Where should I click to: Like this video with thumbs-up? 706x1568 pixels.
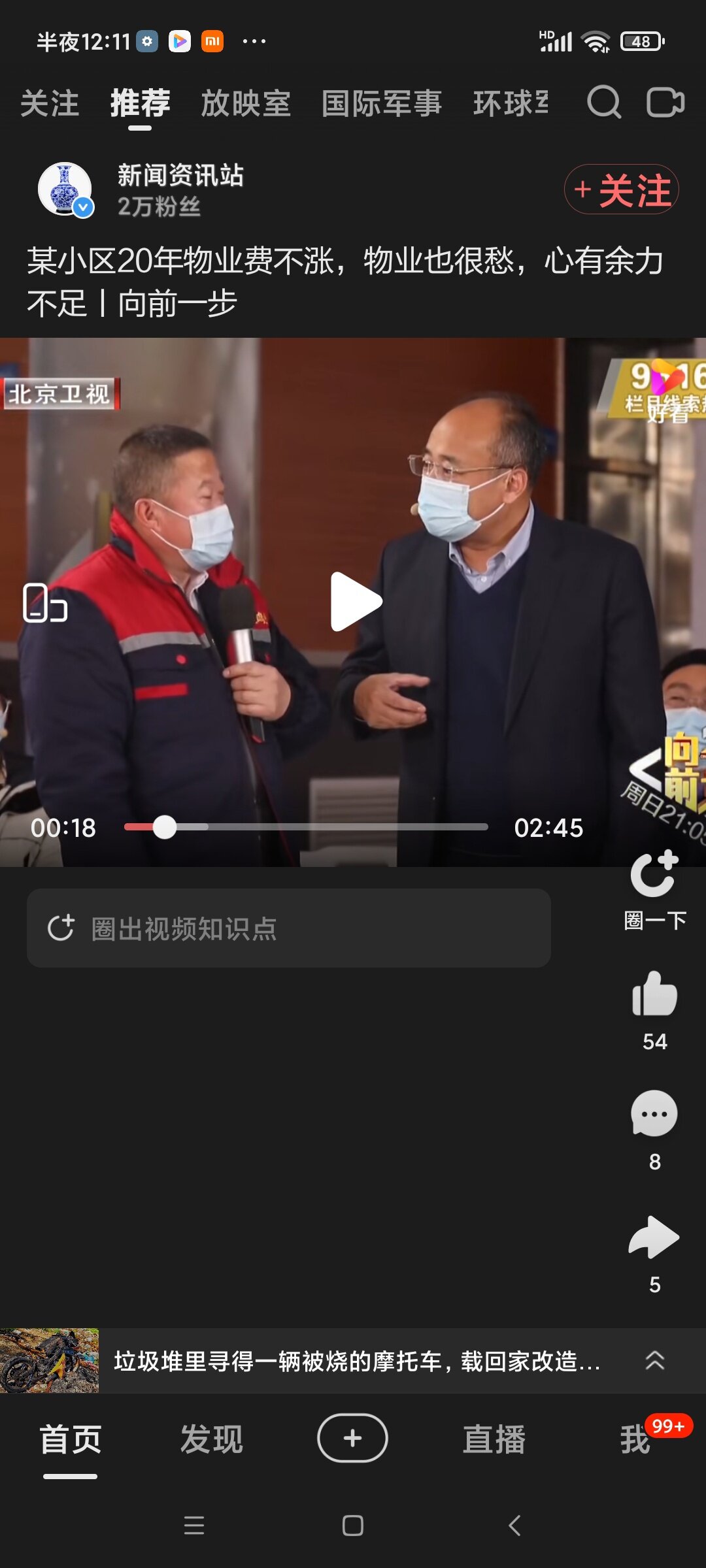pos(654,994)
